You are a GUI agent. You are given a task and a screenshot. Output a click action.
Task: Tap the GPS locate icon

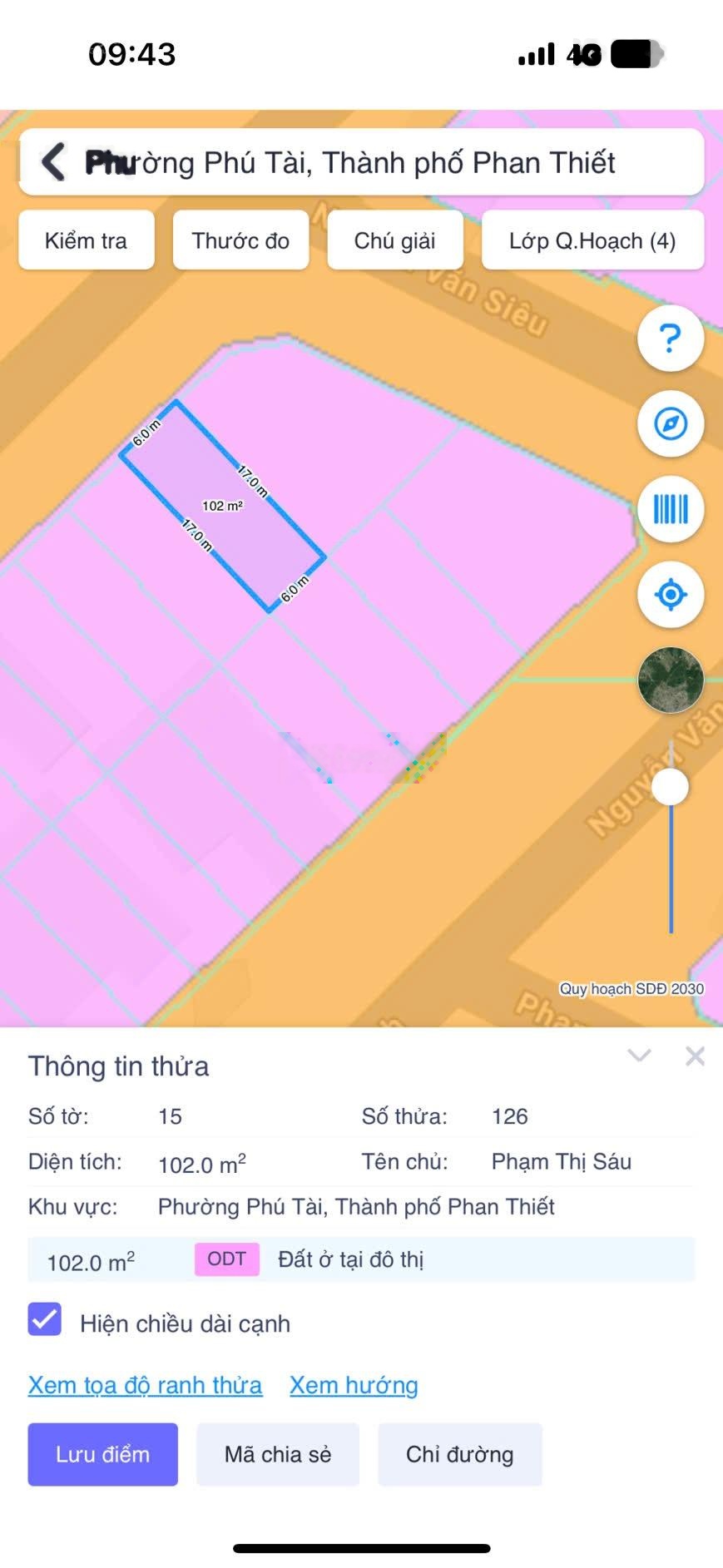tap(670, 594)
